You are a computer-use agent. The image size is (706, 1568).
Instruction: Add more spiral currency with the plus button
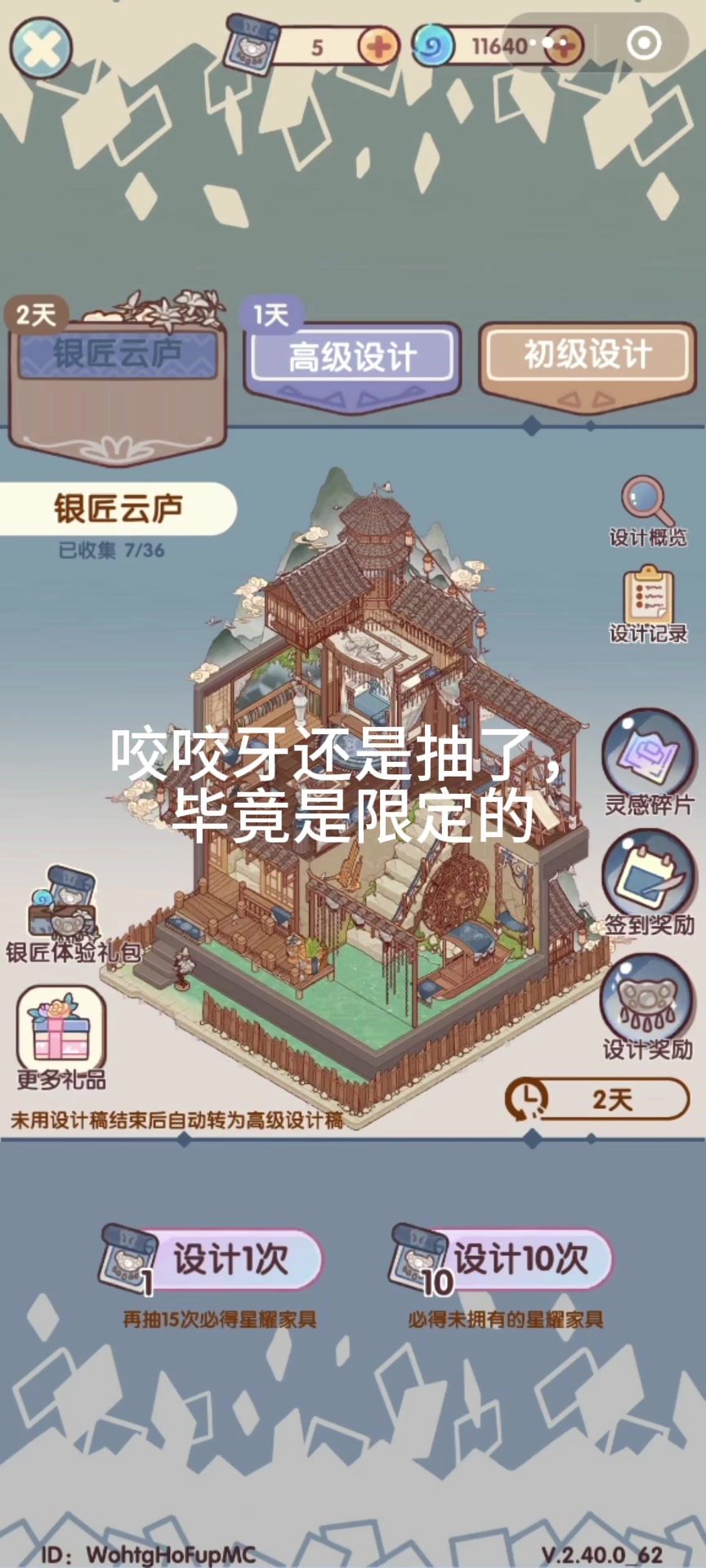[x=564, y=46]
